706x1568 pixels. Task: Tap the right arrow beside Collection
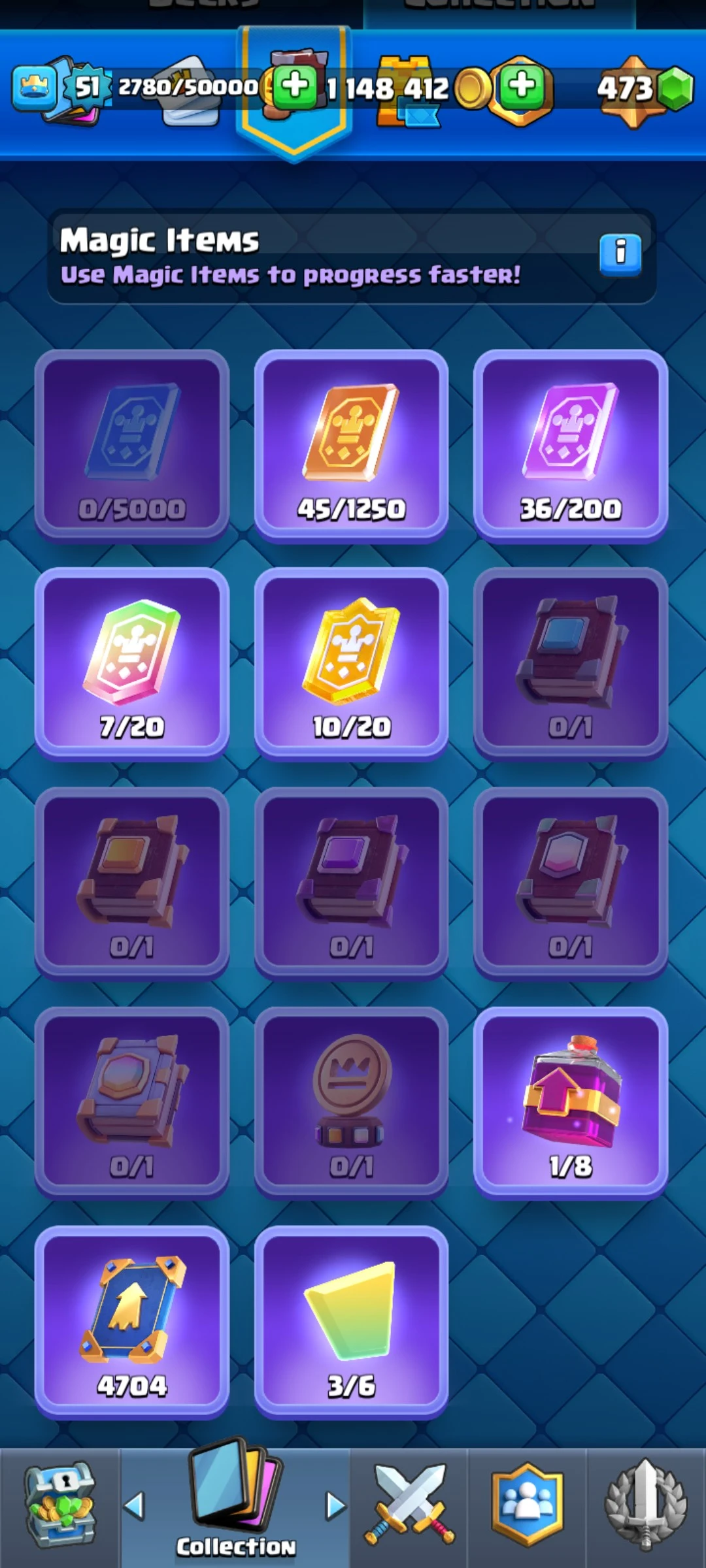(335, 1505)
